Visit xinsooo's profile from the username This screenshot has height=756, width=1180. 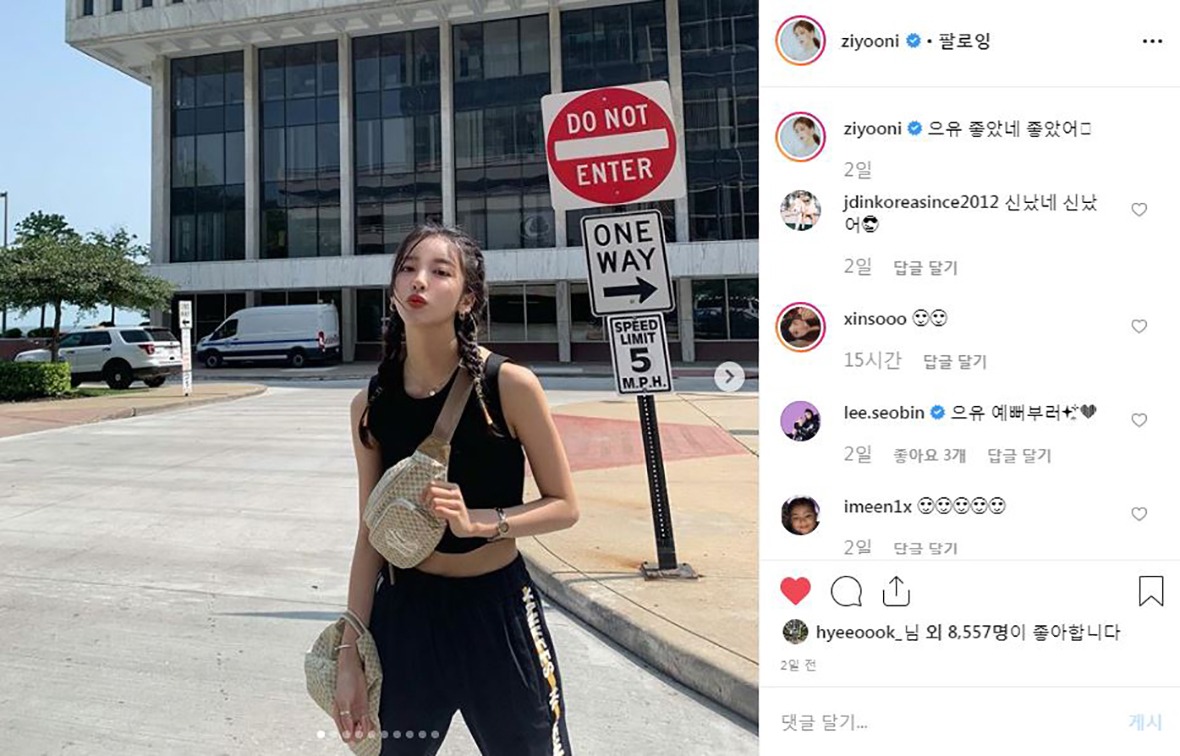[875, 319]
